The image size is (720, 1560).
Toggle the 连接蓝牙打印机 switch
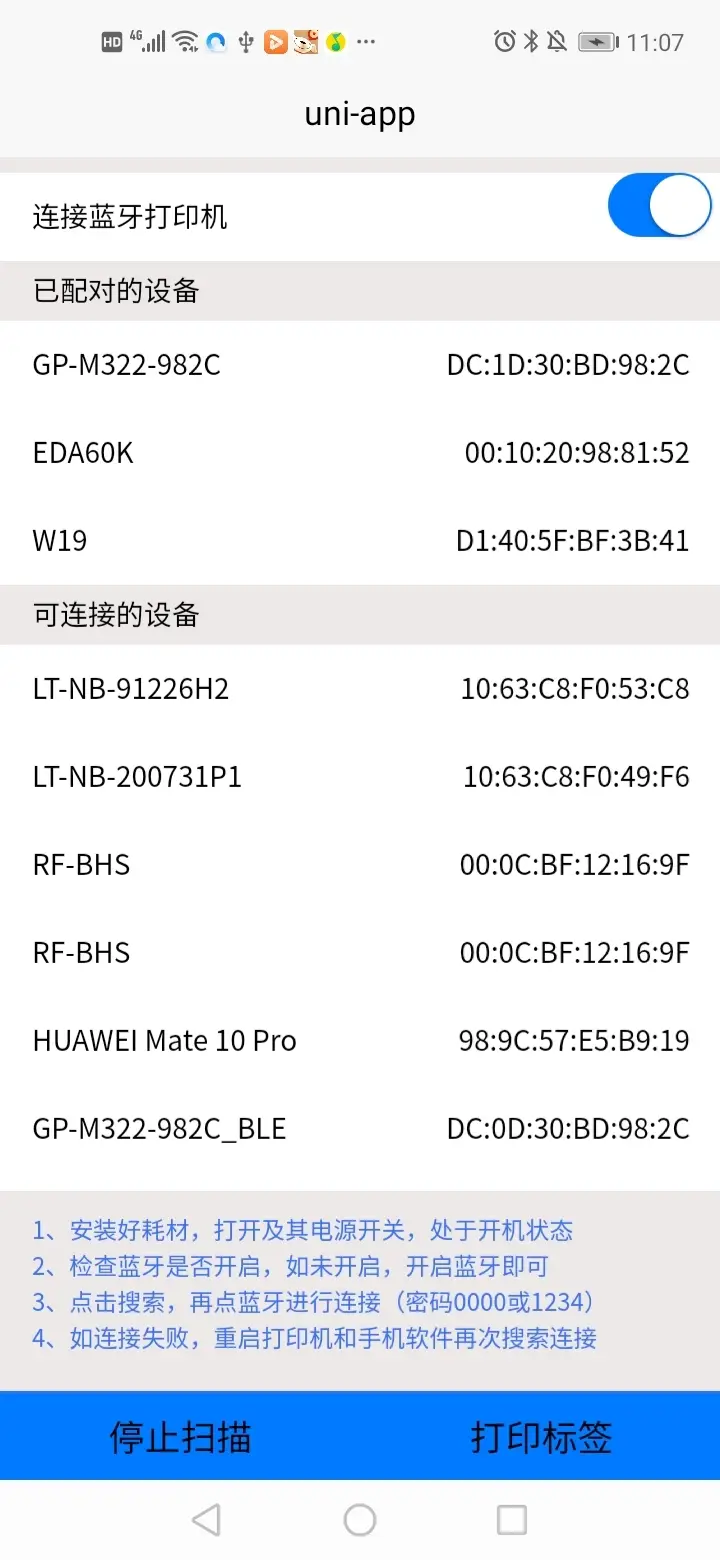[658, 206]
